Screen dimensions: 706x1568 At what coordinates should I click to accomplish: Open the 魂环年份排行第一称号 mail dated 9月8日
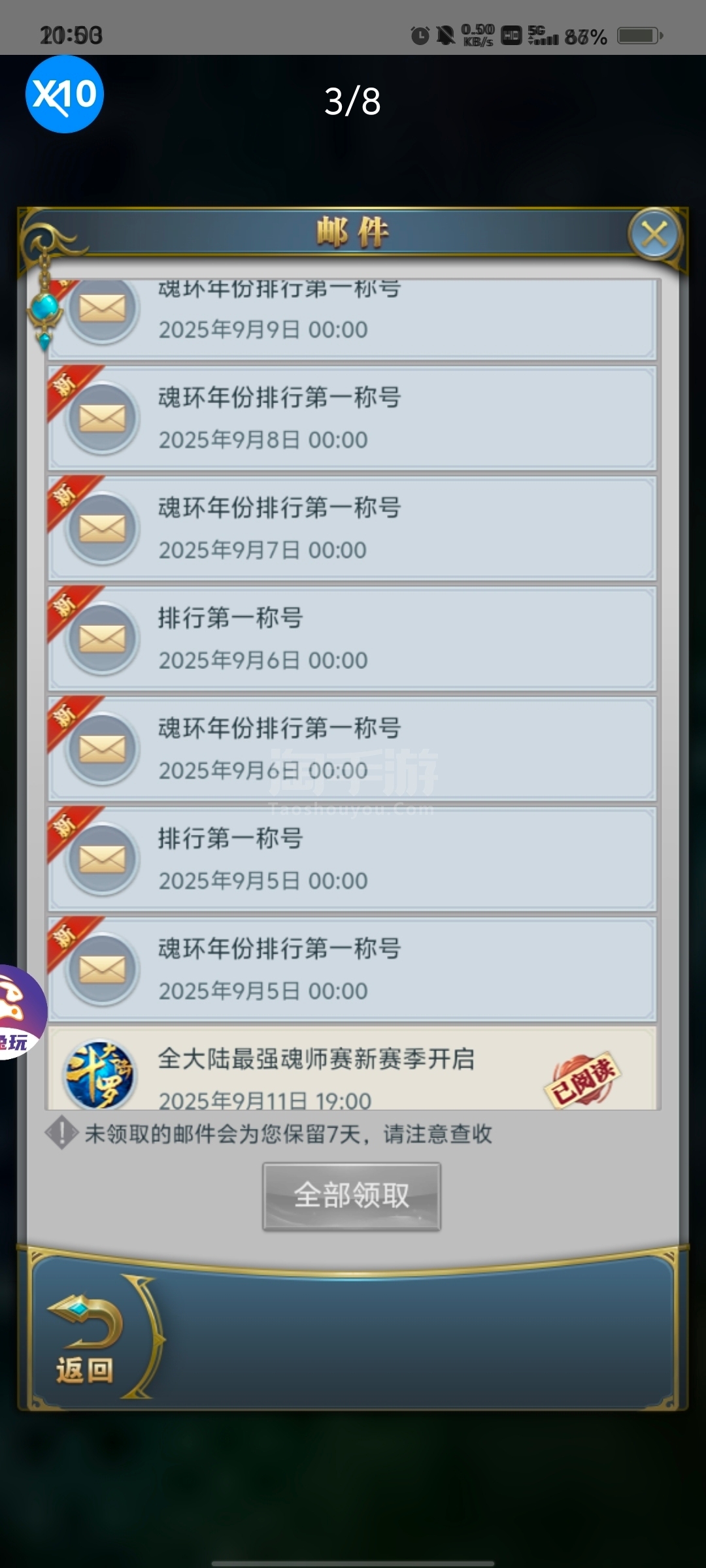pyautogui.click(x=352, y=417)
